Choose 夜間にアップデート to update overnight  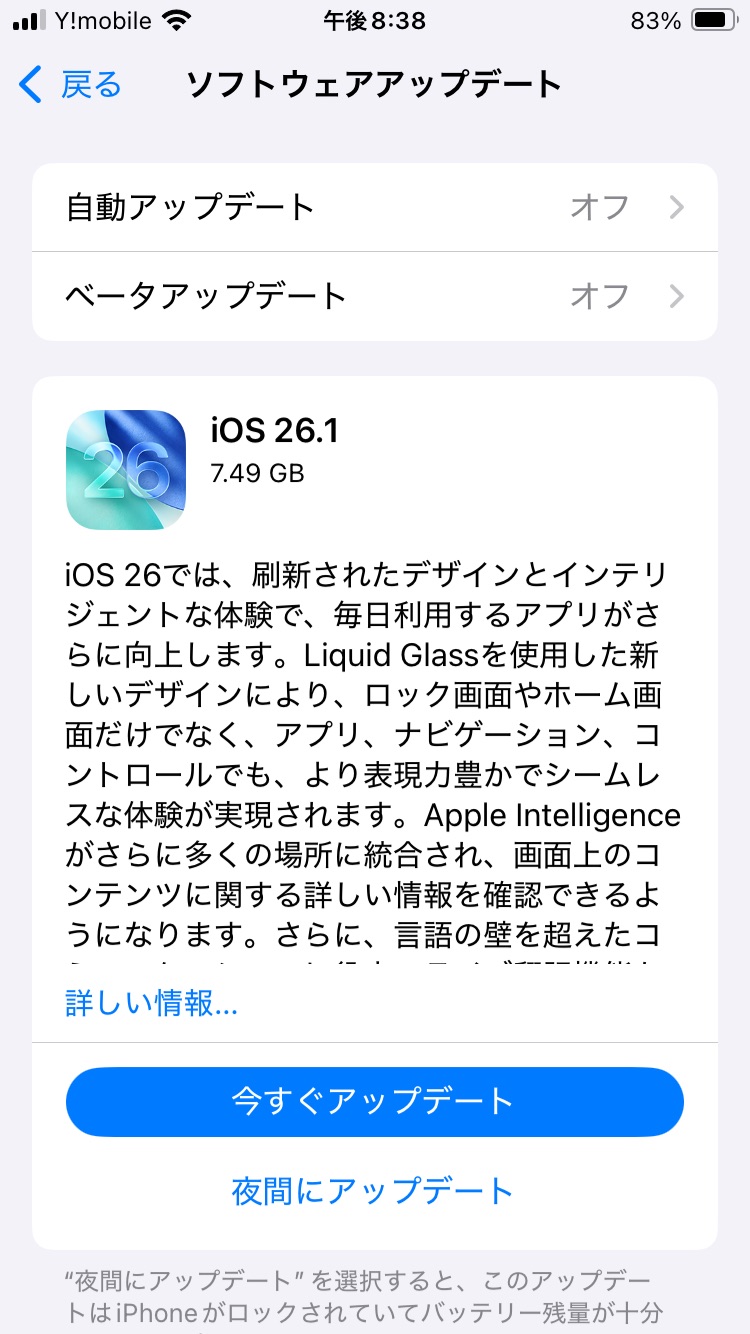373,1191
